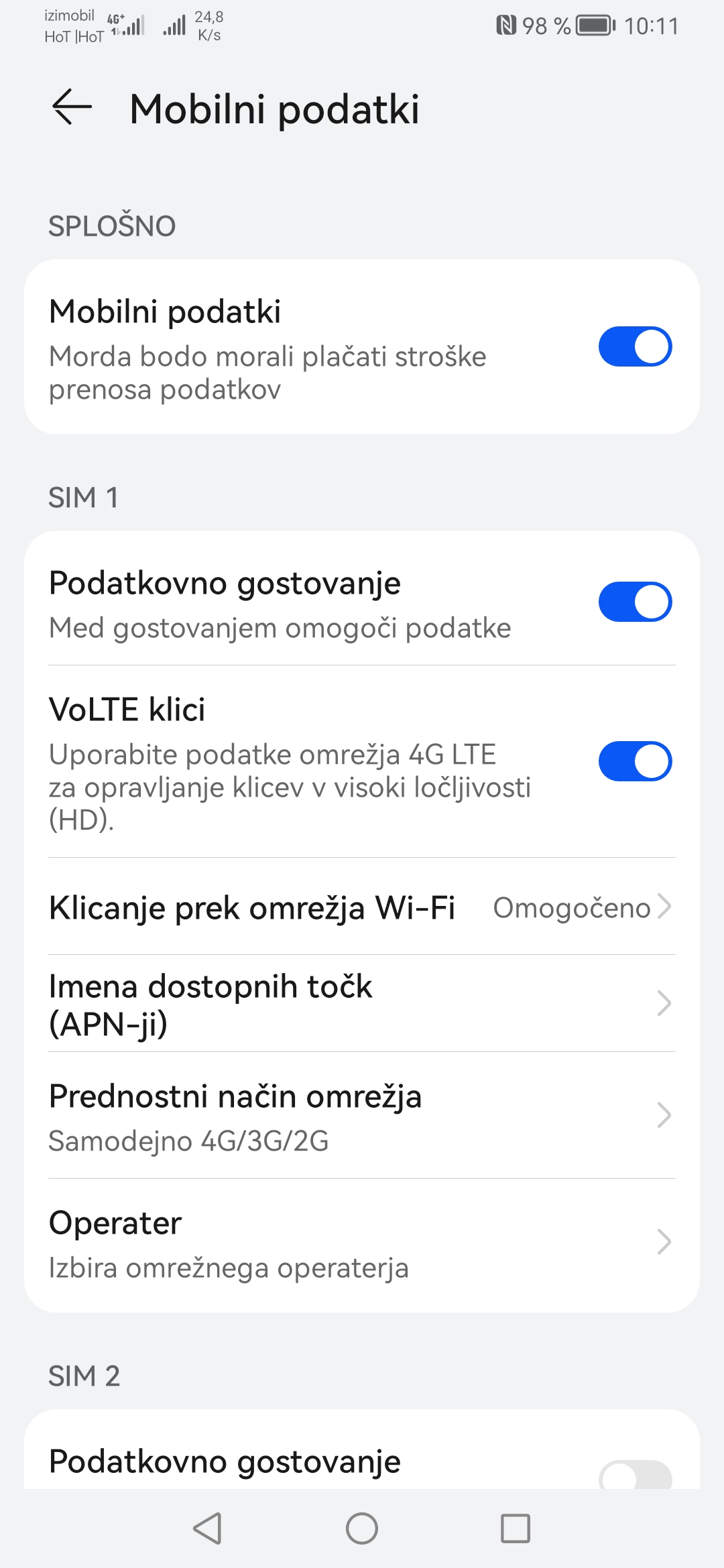The width and height of the screenshot is (724, 1568).
Task: Open recent apps from navigation bar
Action: [x=516, y=1528]
